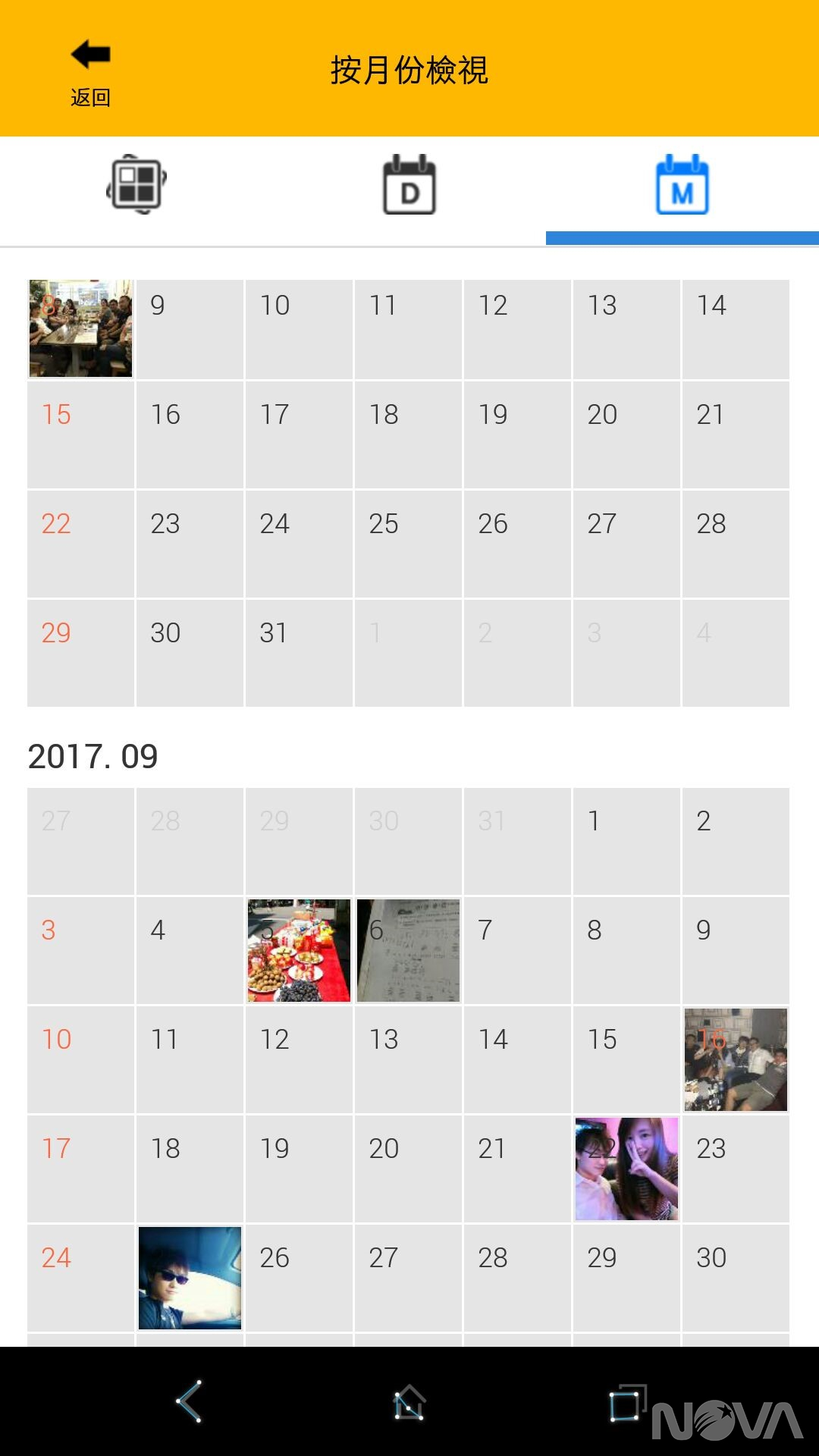The image size is (819, 1456).
Task: Open the sunglasses photo on September 25
Action: [x=190, y=1278]
